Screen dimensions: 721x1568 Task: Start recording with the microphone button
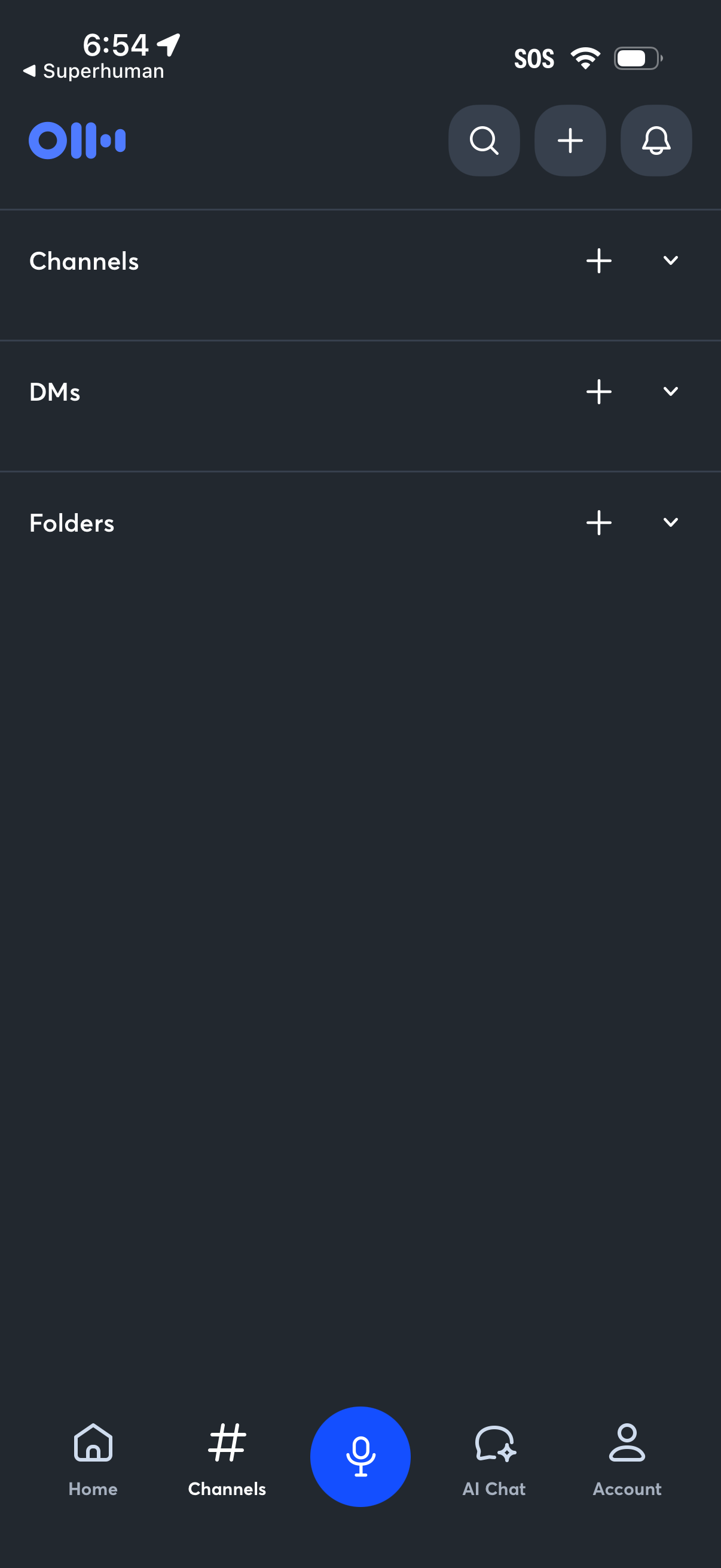[360, 1456]
